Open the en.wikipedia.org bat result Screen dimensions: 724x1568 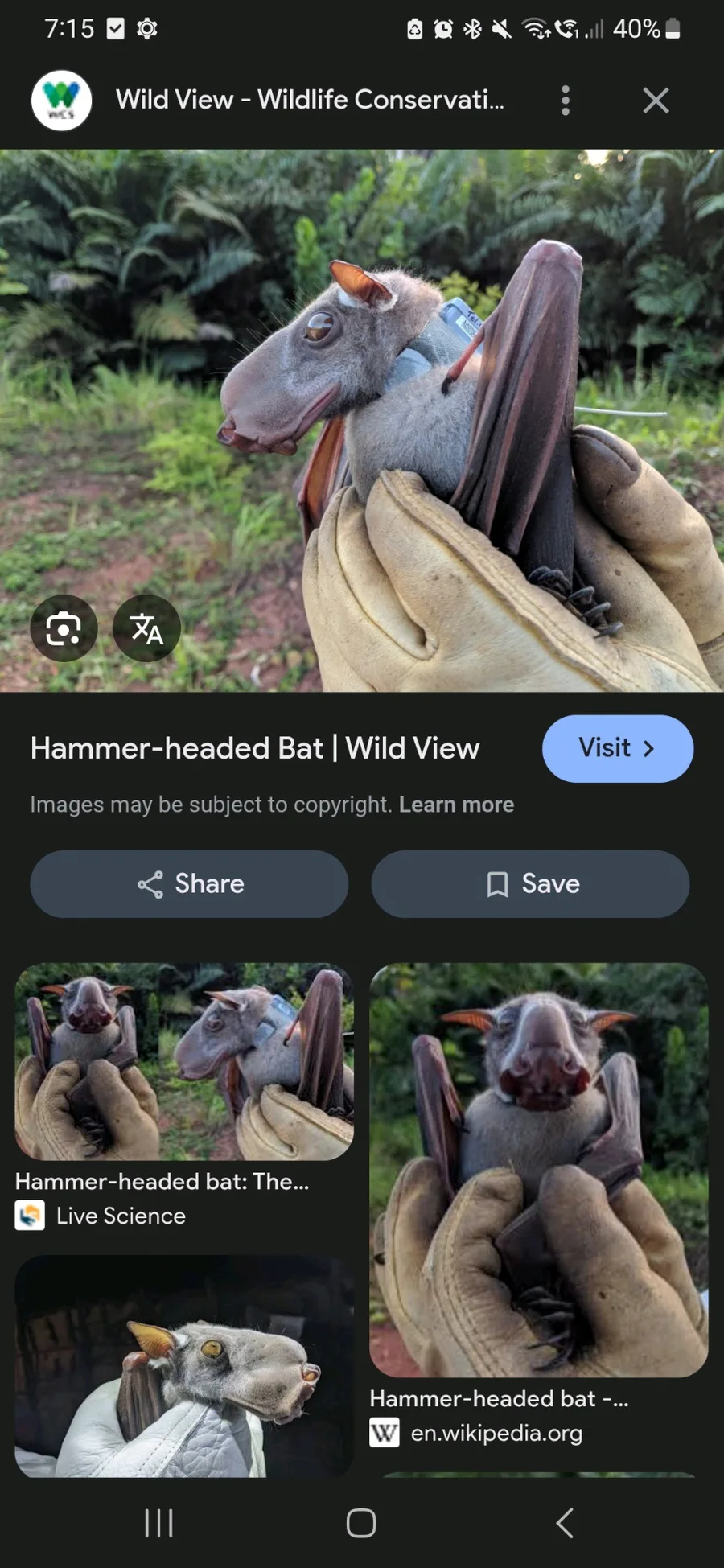click(538, 1170)
